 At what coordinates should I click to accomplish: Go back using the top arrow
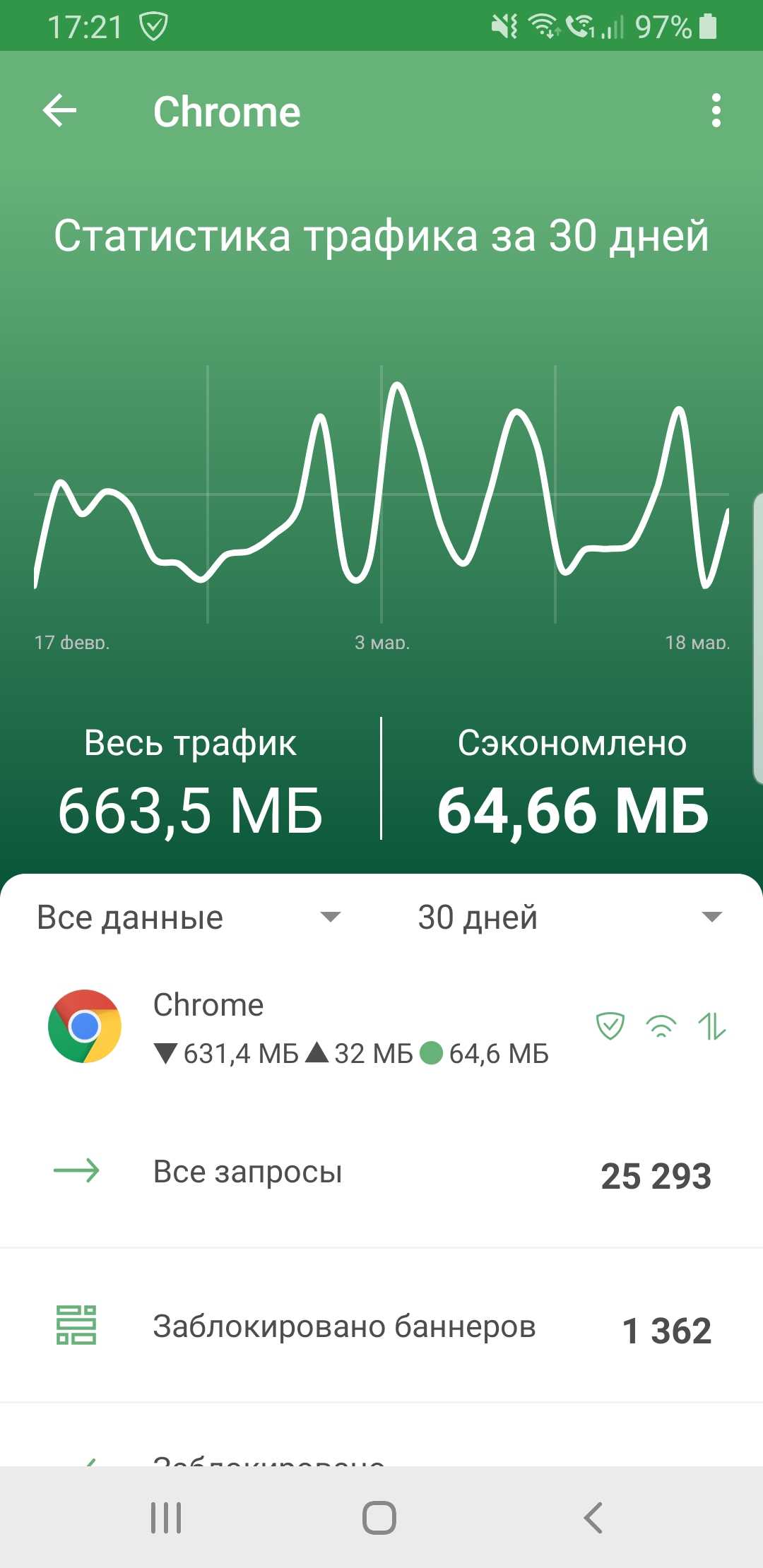coord(59,111)
